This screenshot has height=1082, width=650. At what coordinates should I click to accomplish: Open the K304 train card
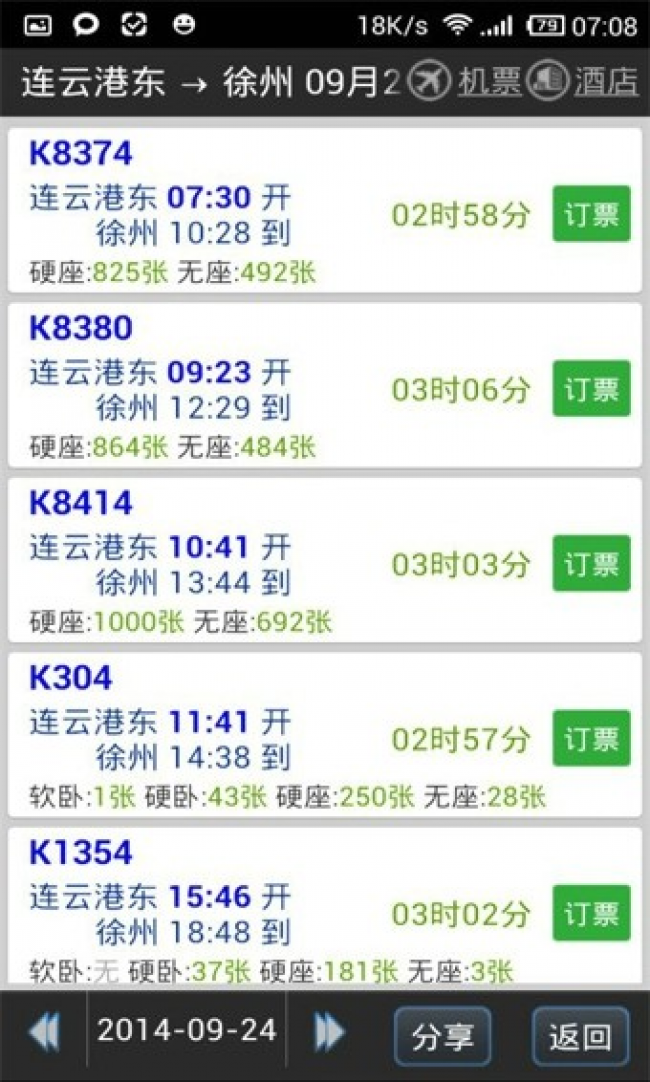click(x=325, y=734)
